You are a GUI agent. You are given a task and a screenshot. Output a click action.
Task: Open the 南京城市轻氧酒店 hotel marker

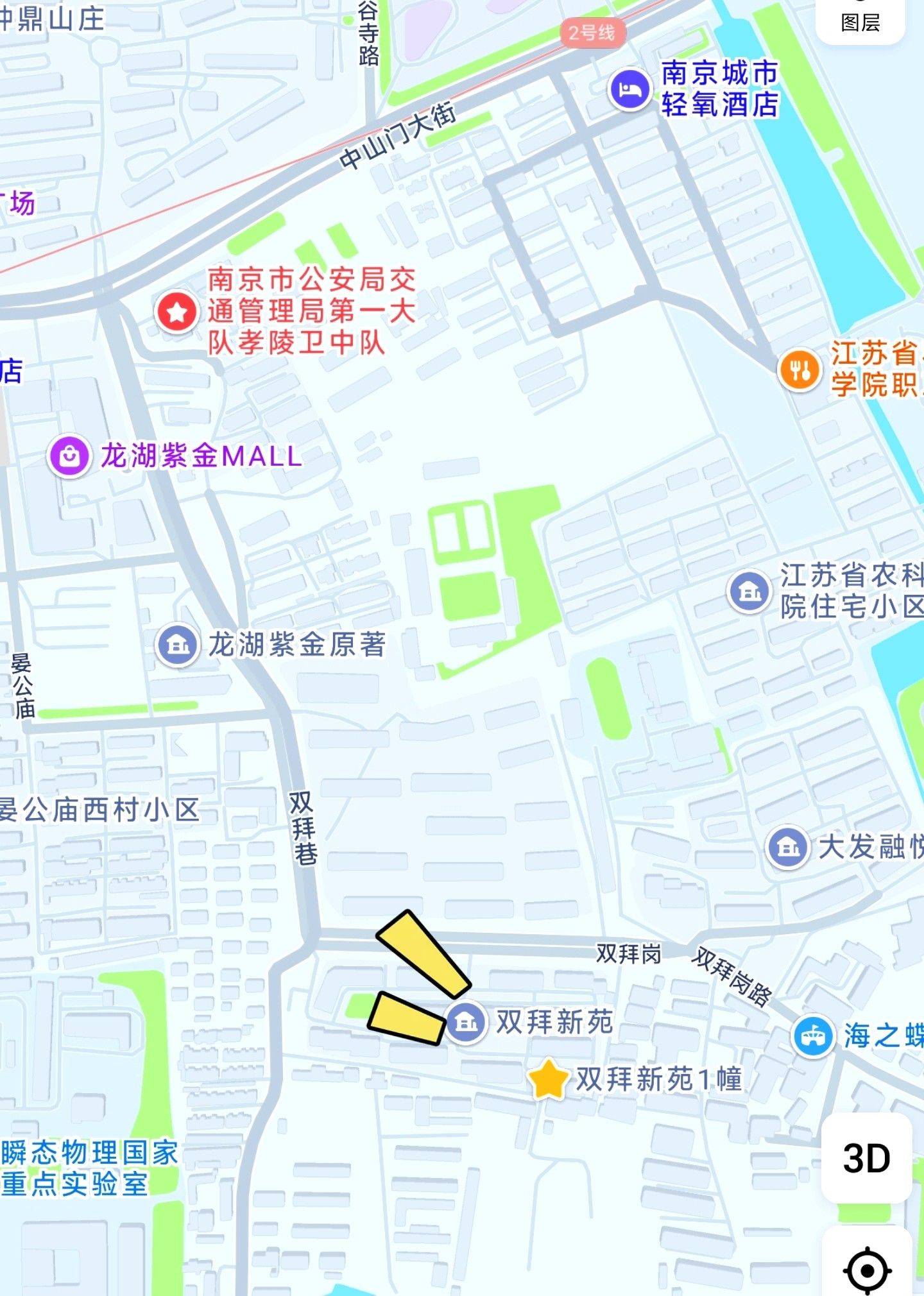[629, 90]
